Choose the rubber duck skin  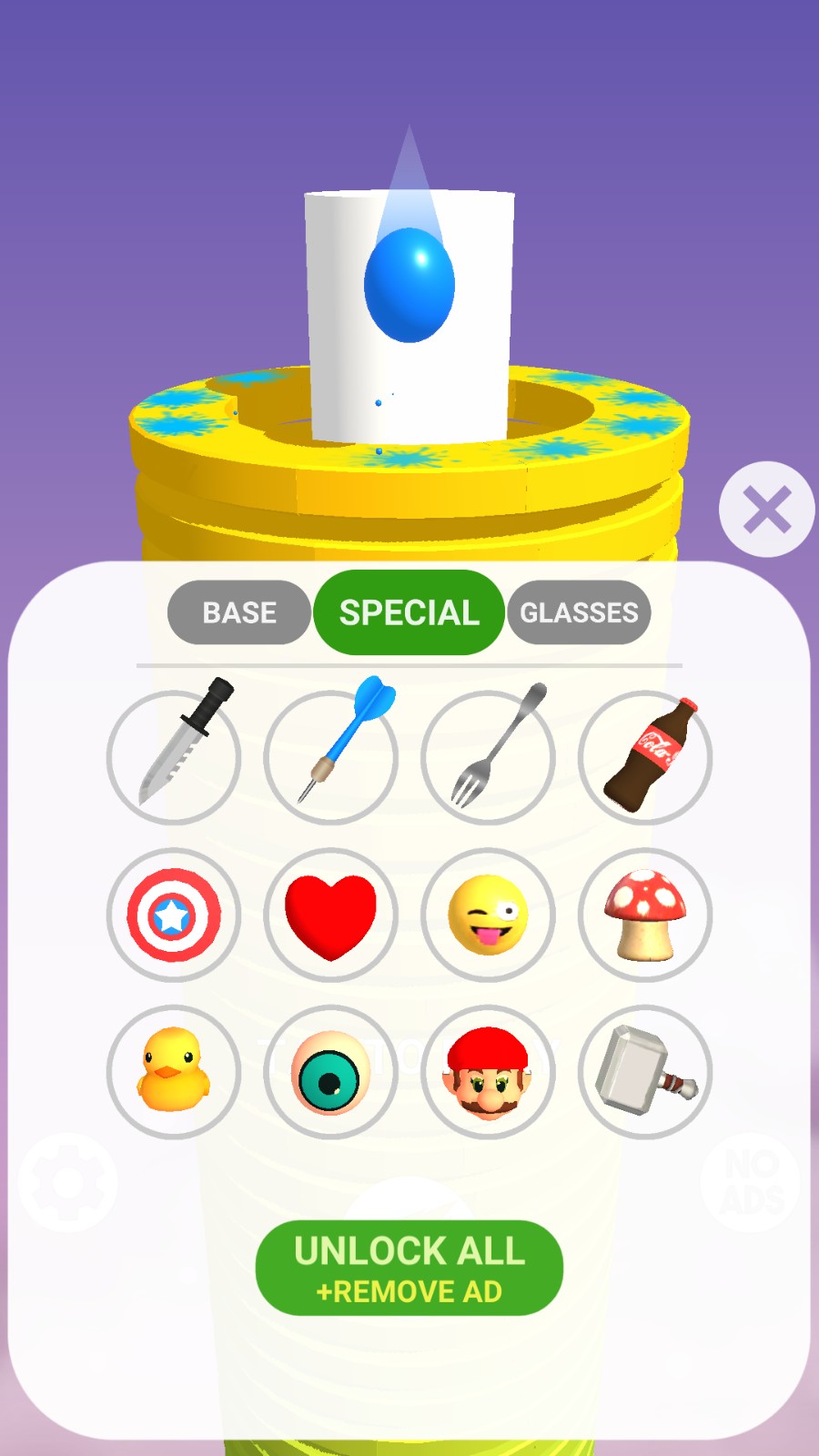point(174,1071)
